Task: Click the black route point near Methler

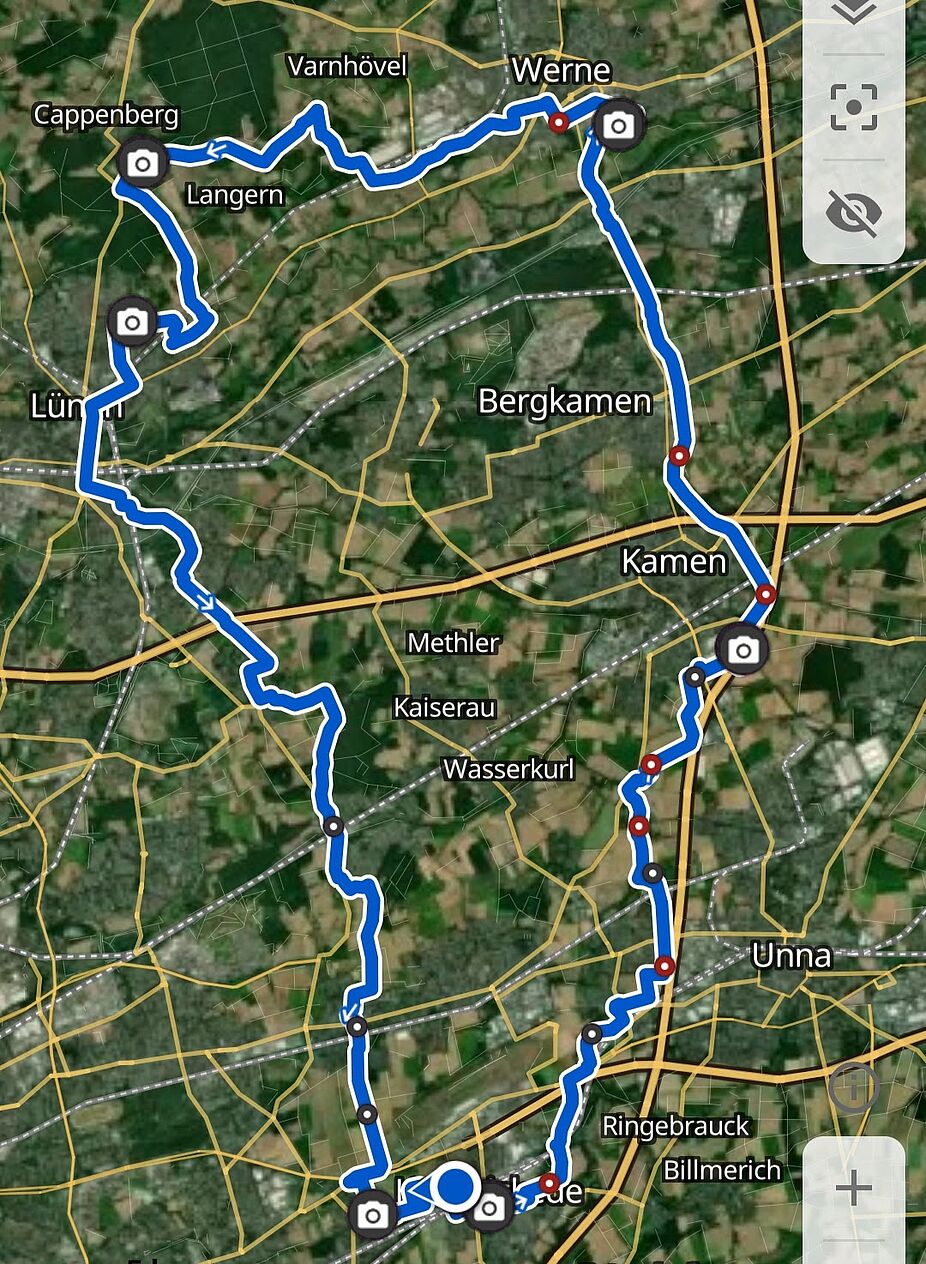Action: 334,826
